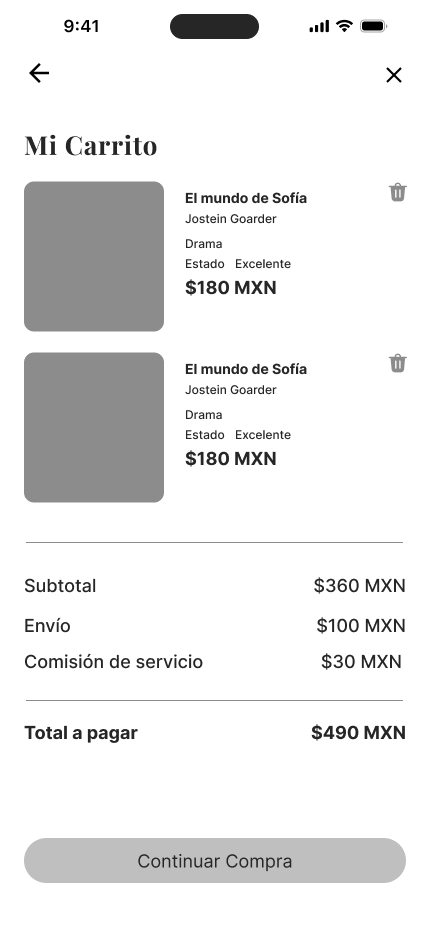This screenshot has height=932, width=430.
Task: Close the cart with the X icon
Action: pyautogui.click(x=394, y=75)
